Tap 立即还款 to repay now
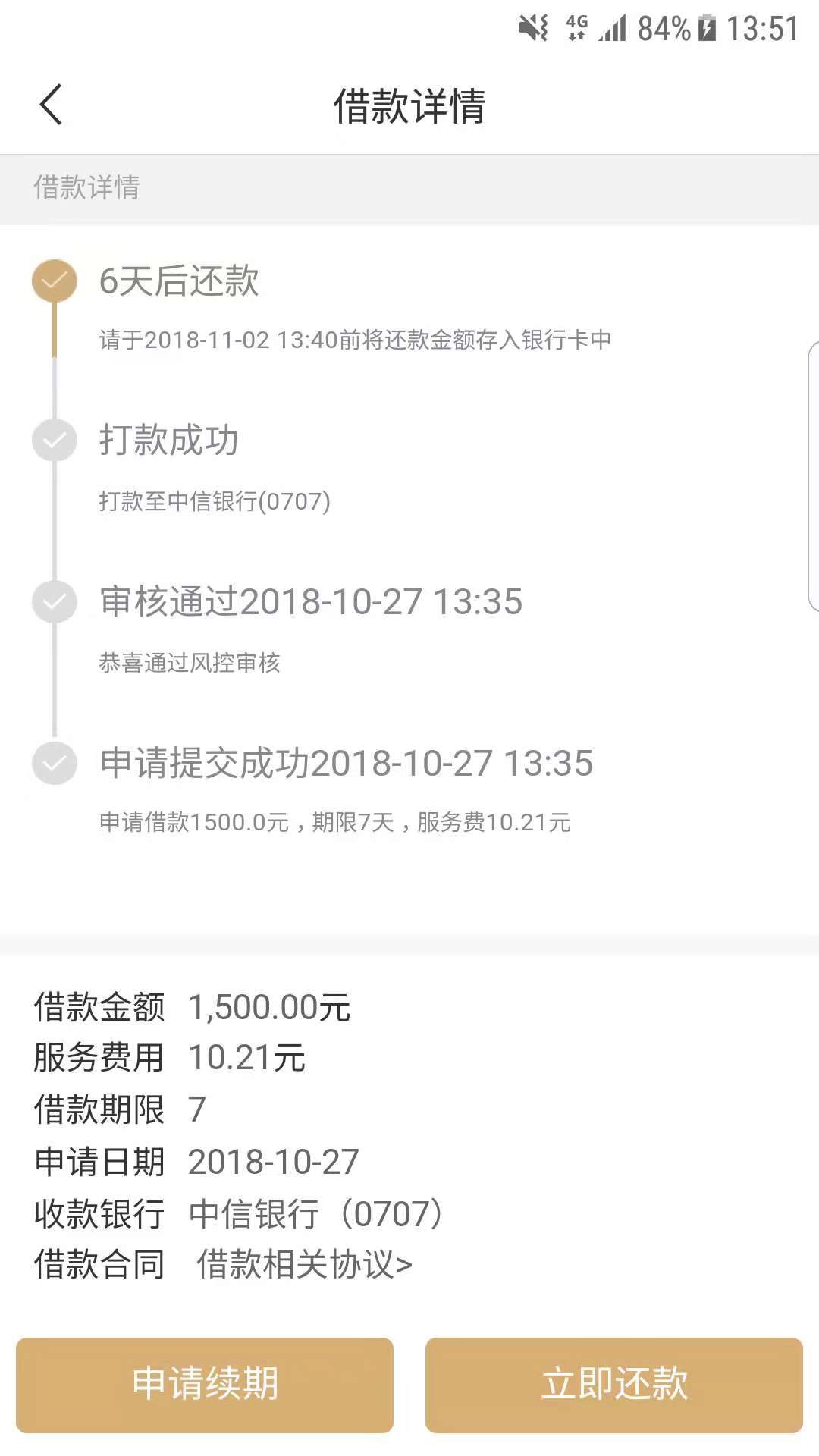 point(614,1385)
